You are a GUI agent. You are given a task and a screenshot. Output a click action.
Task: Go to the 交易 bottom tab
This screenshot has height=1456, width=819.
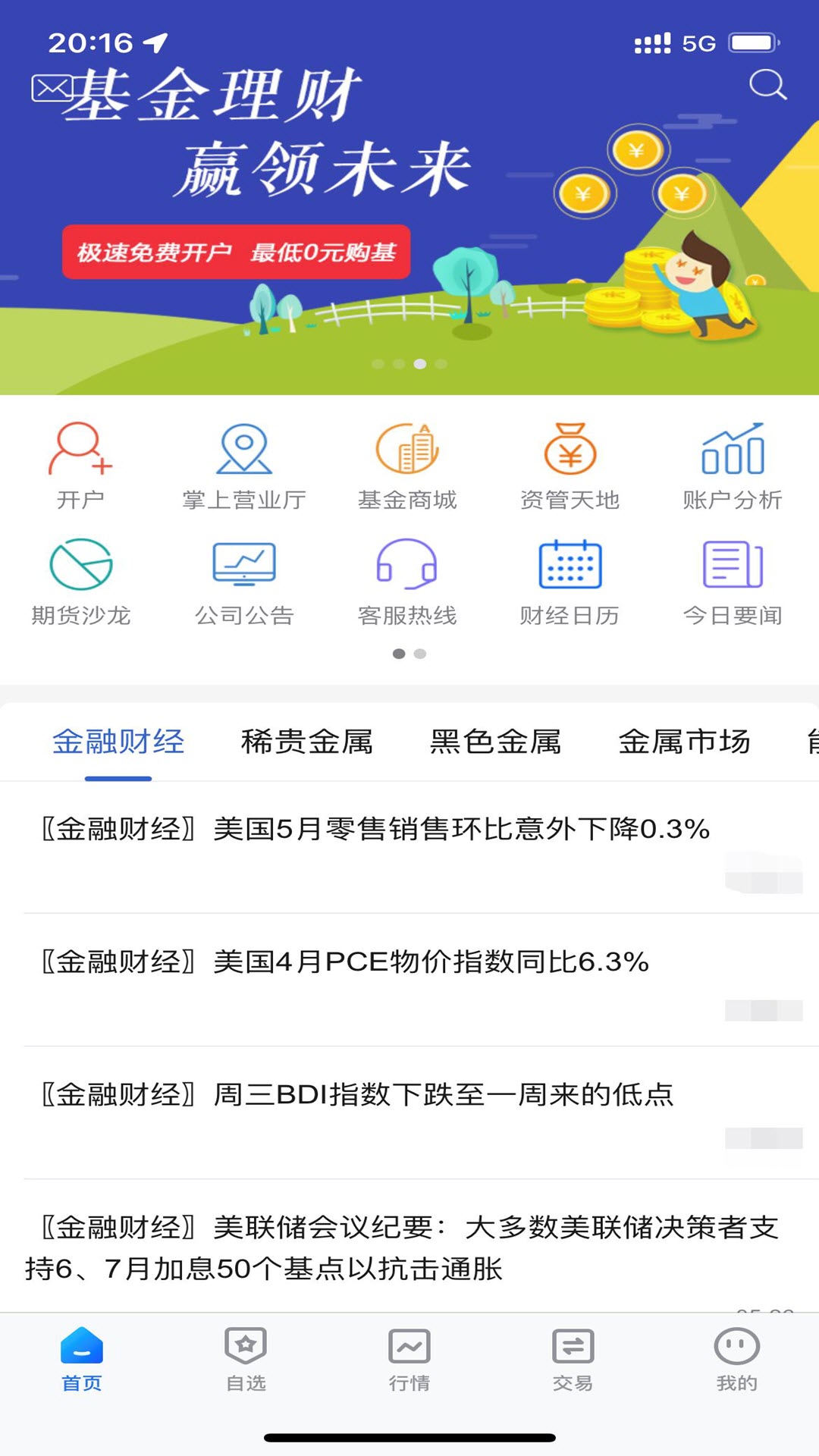573,1359
